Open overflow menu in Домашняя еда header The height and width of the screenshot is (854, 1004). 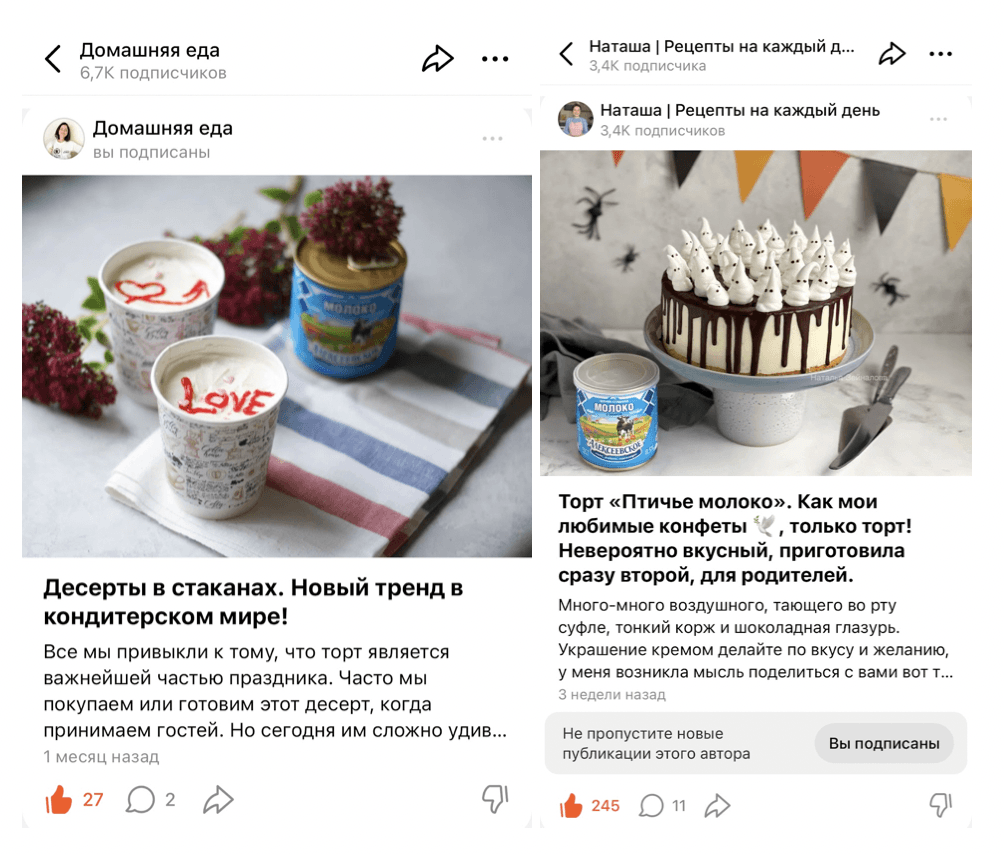495,59
